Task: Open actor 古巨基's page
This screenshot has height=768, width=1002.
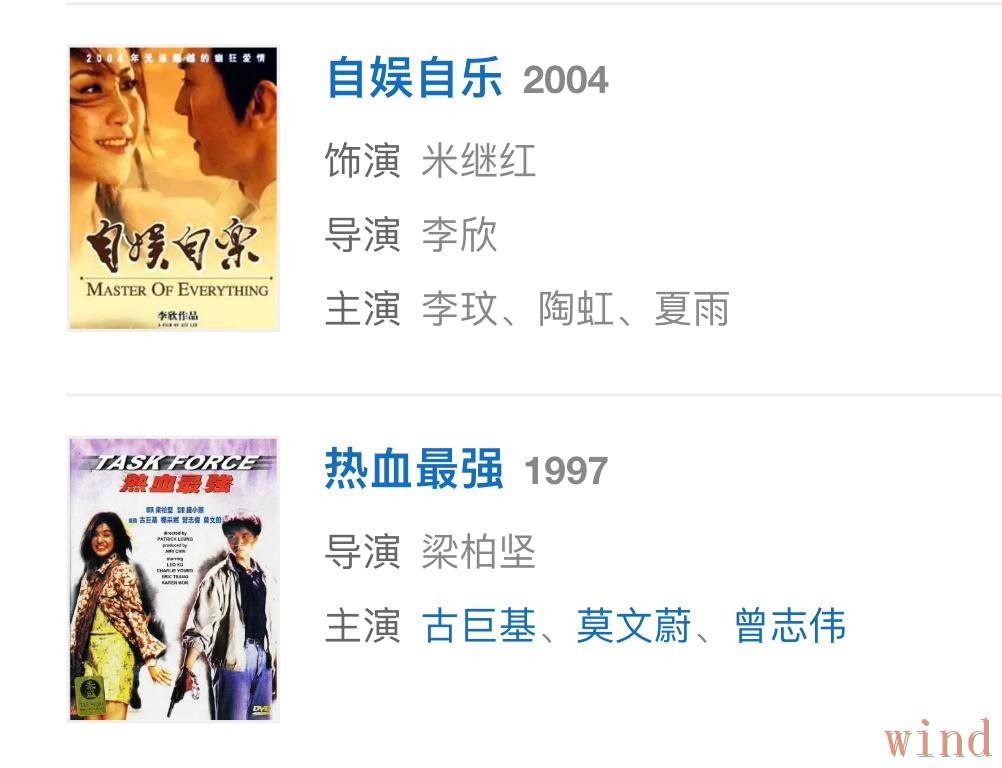Action: (x=479, y=626)
